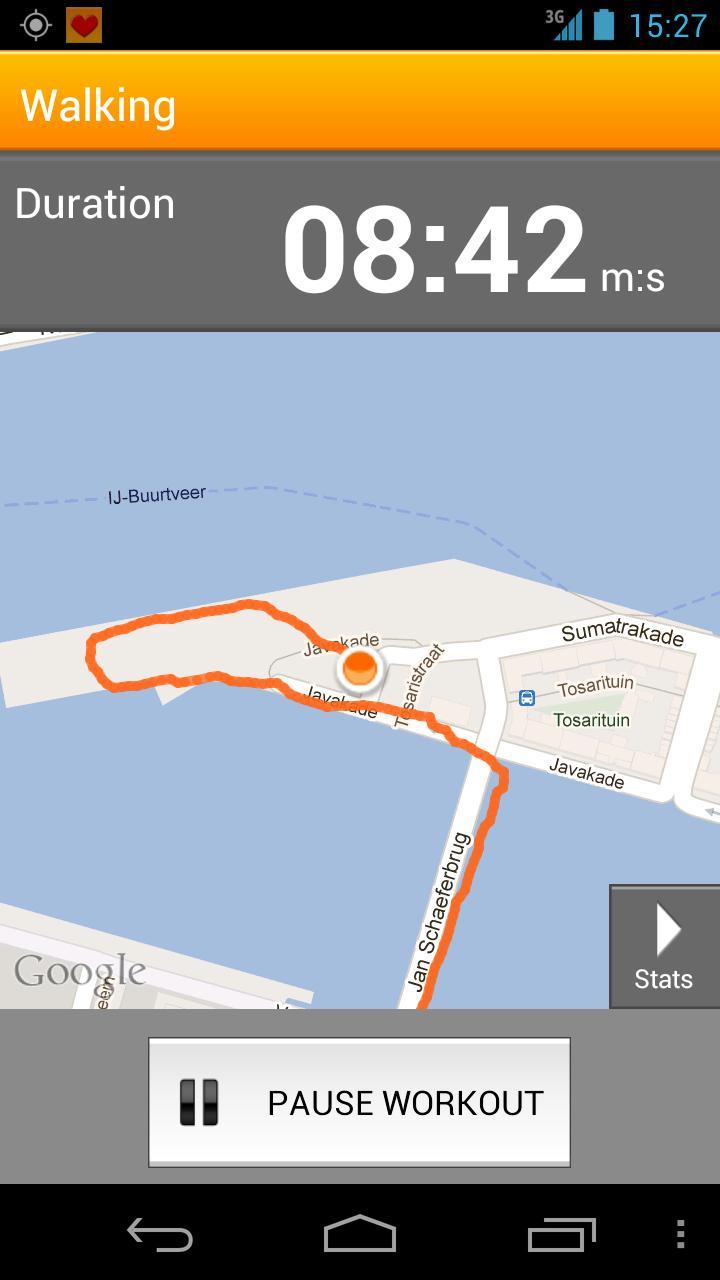Tap the GPS location icon in the status bar
Screen dimensions: 720x1280
36,25
